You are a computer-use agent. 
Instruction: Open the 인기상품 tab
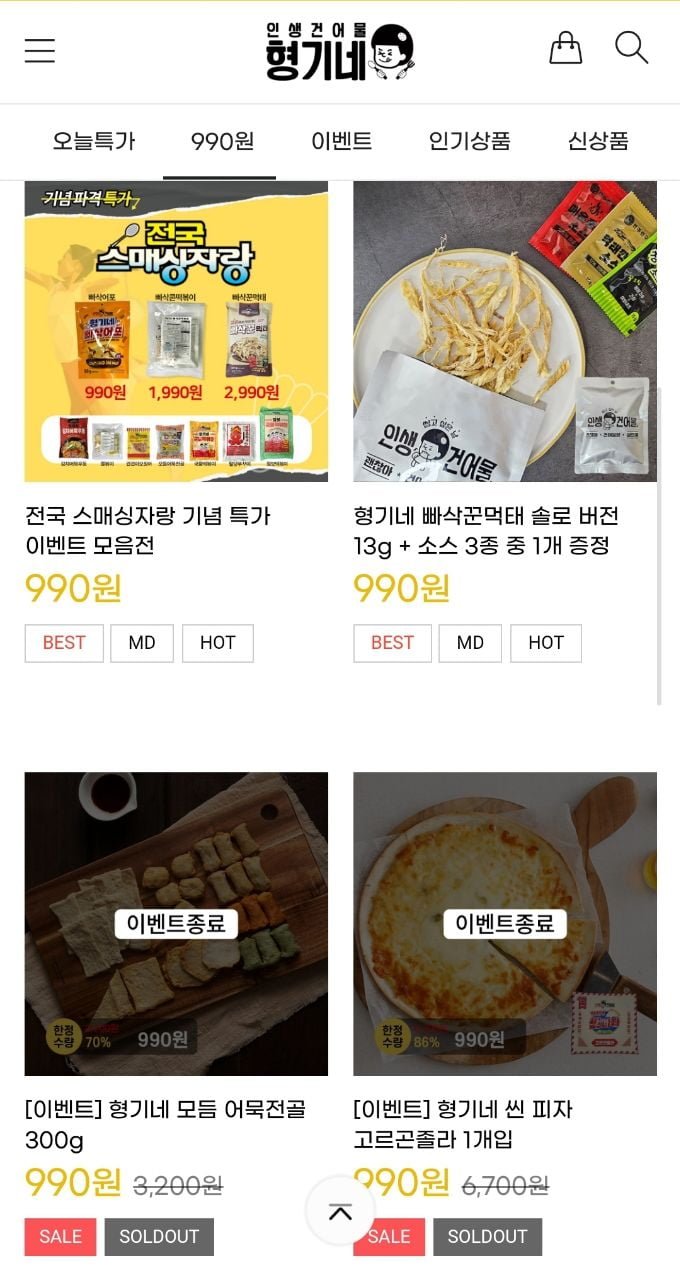tap(469, 141)
